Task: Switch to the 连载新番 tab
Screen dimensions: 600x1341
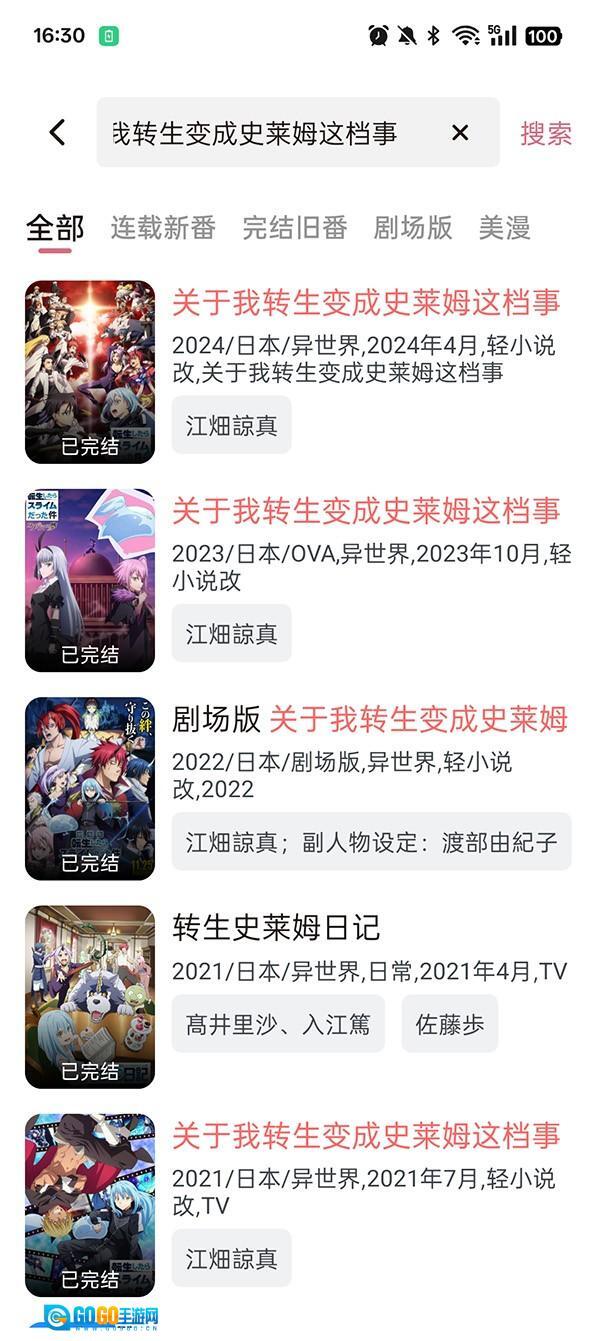Action: [163, 228]
